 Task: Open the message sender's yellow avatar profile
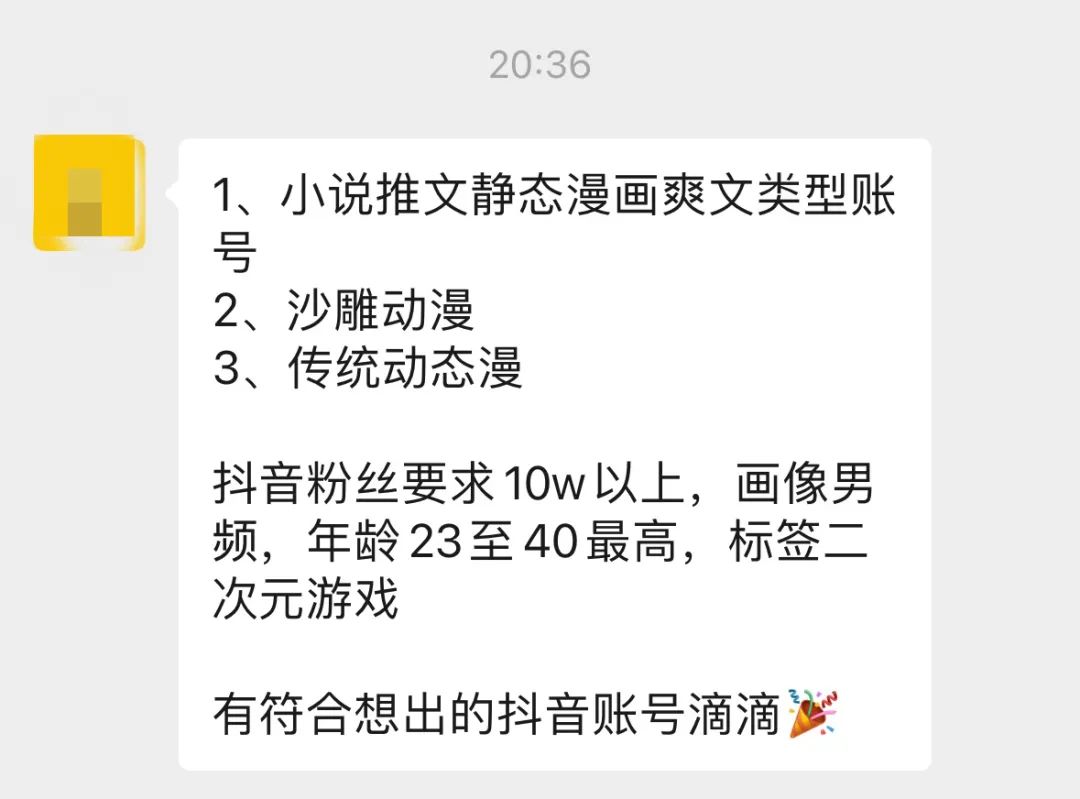click(x=88, y=193)
